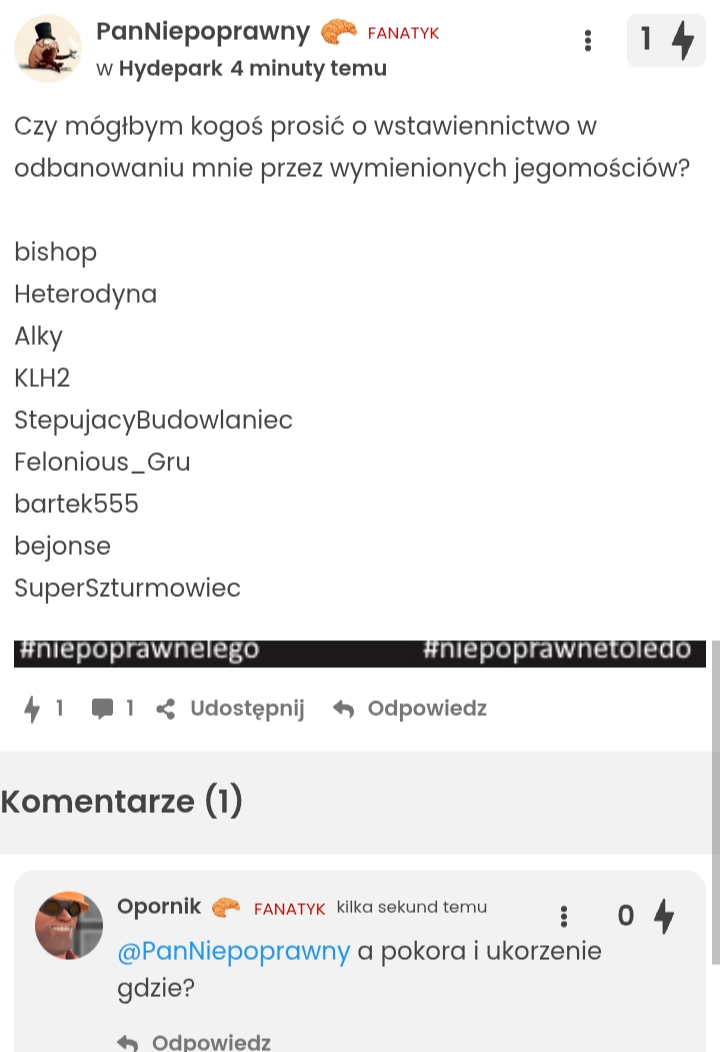The image size is (720, 1052).
Task: Tap the lightning icon below the post
Action: coord(32,709)
